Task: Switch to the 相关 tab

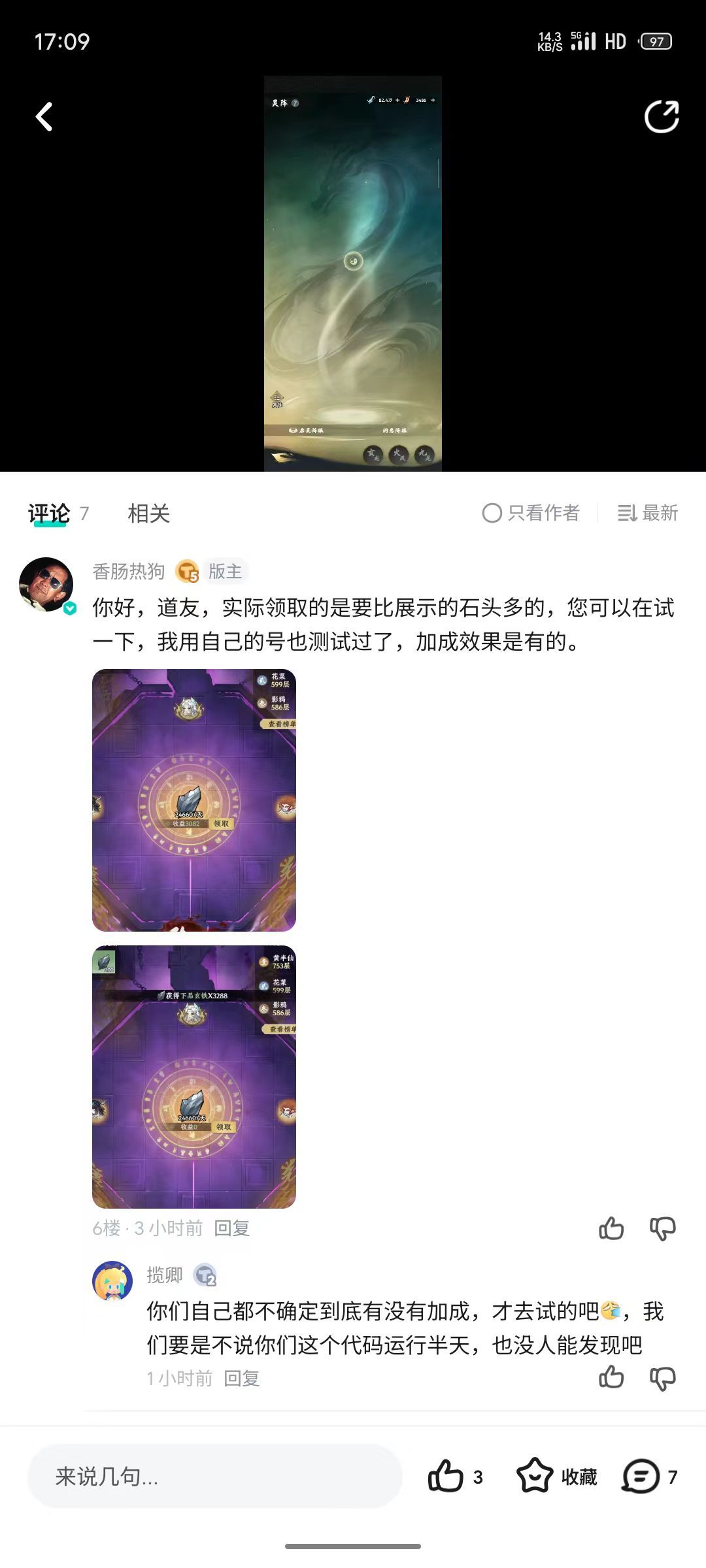Action: [149, 514]
